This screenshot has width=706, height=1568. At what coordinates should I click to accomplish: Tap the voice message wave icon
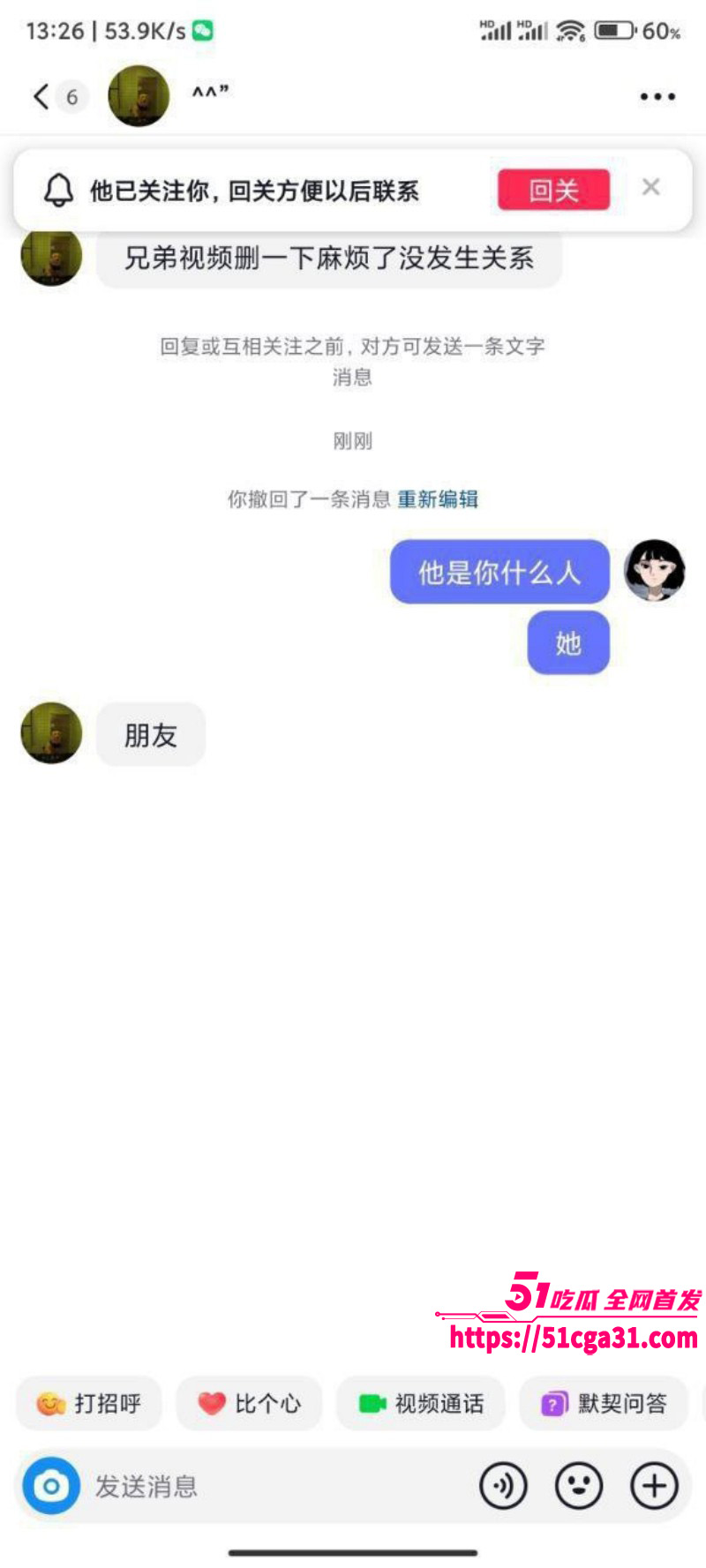click(503, 1485)
